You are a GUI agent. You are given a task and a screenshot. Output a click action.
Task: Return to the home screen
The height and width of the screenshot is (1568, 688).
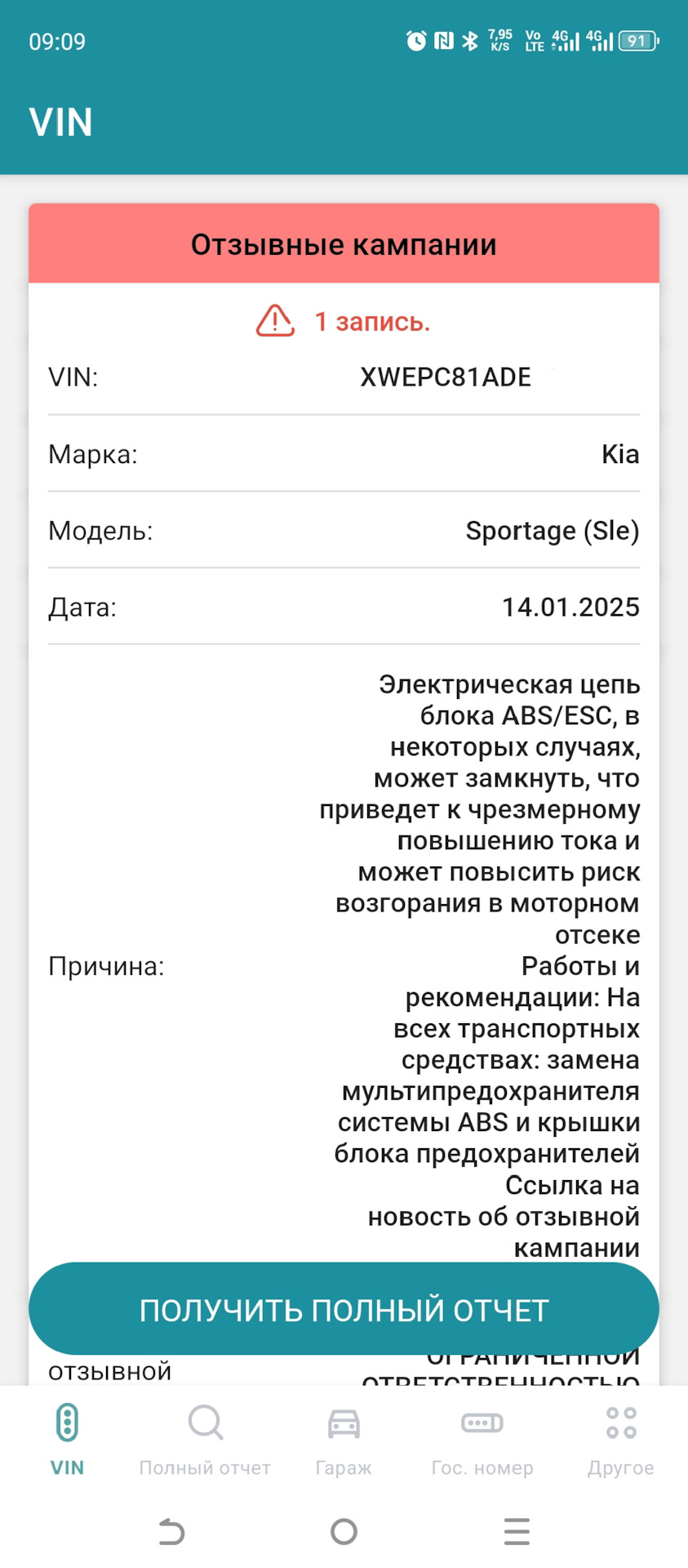(x=344, y=1531)
